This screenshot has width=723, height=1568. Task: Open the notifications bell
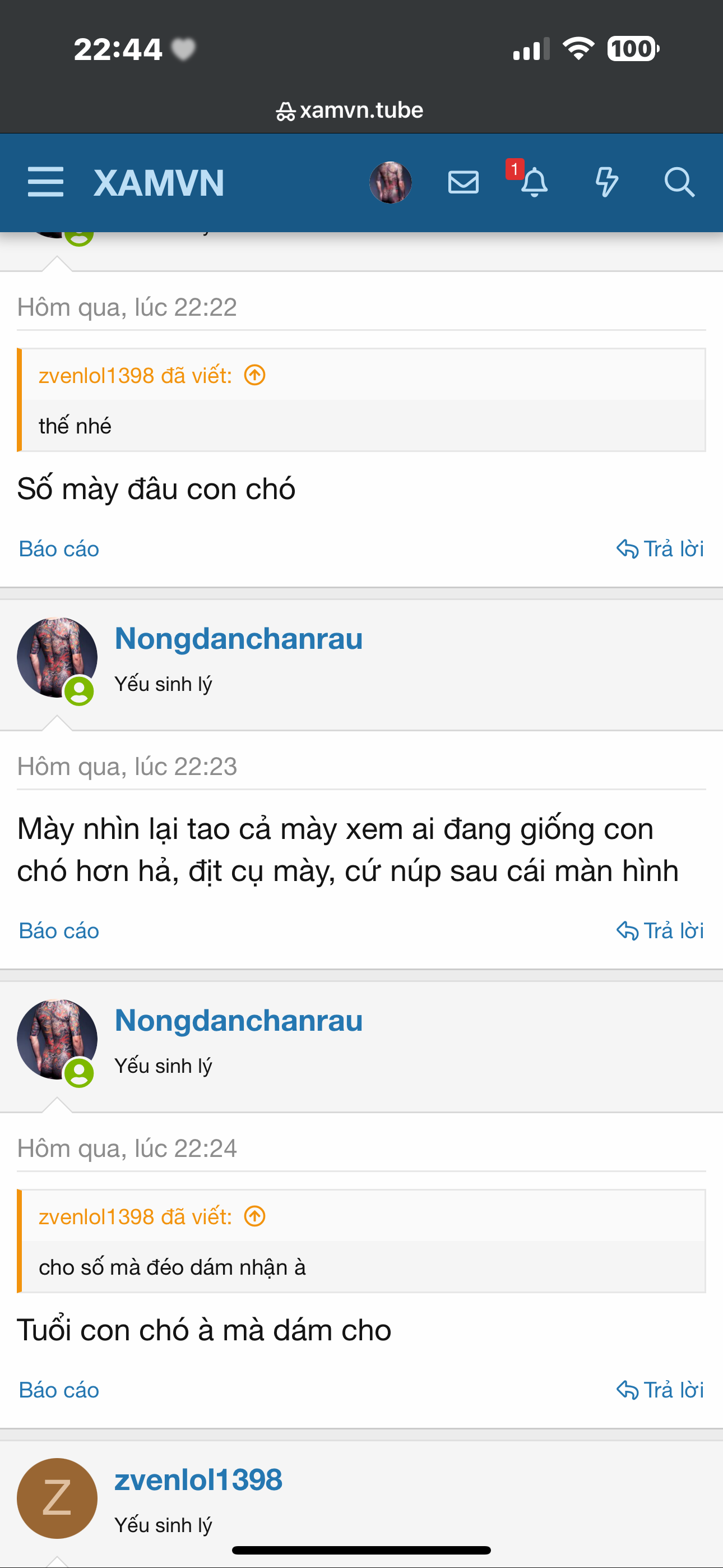click(x=534, y=182)
